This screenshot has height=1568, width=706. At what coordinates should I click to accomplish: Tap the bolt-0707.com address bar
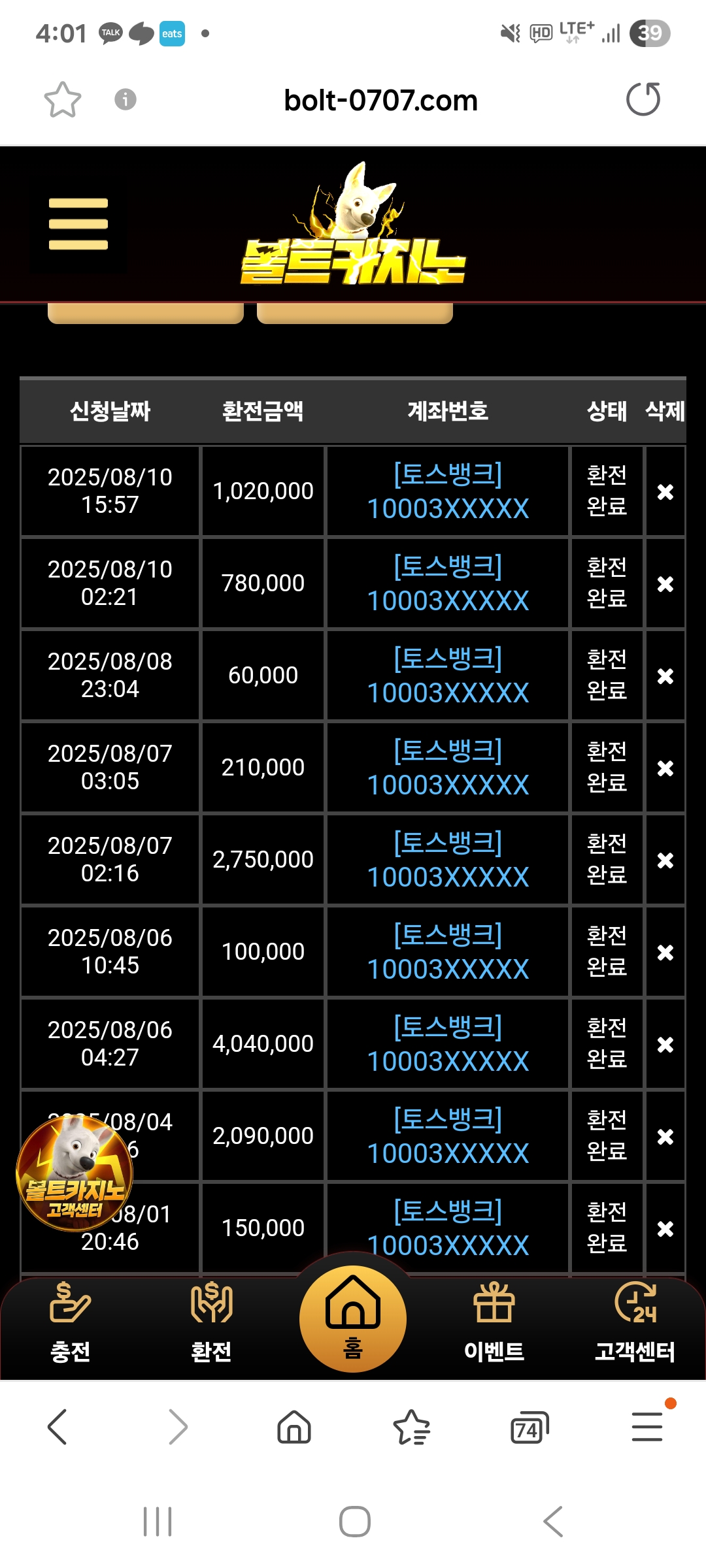click(x=380, y=101)
